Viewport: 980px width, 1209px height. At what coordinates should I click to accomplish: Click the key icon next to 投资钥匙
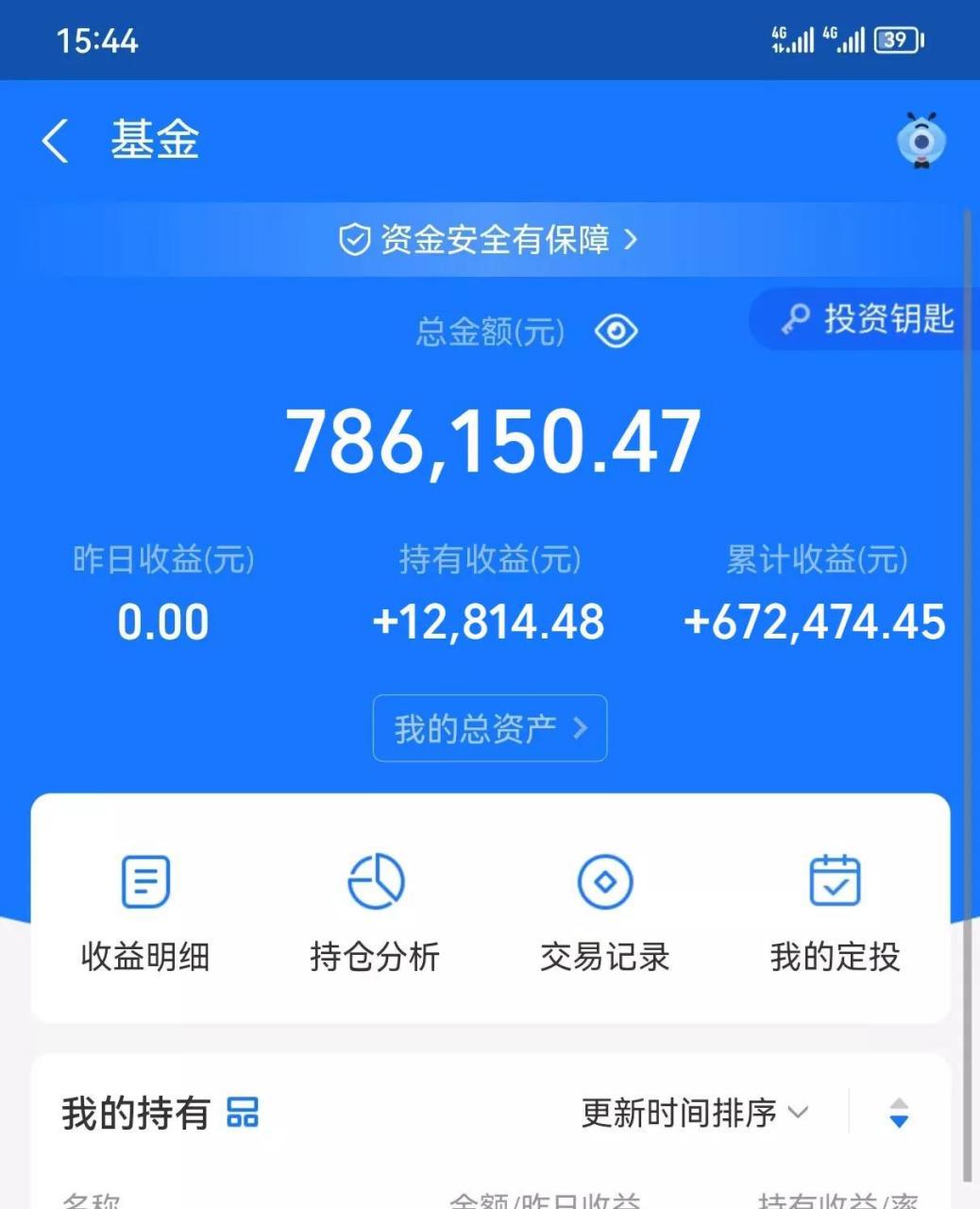[796, 319]
